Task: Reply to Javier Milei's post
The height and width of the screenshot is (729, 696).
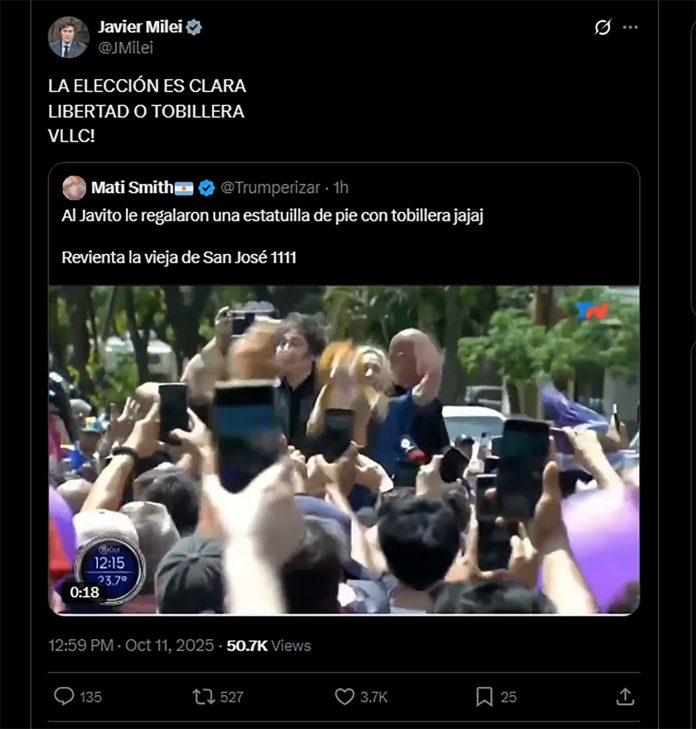Action: tap(64, 696)
